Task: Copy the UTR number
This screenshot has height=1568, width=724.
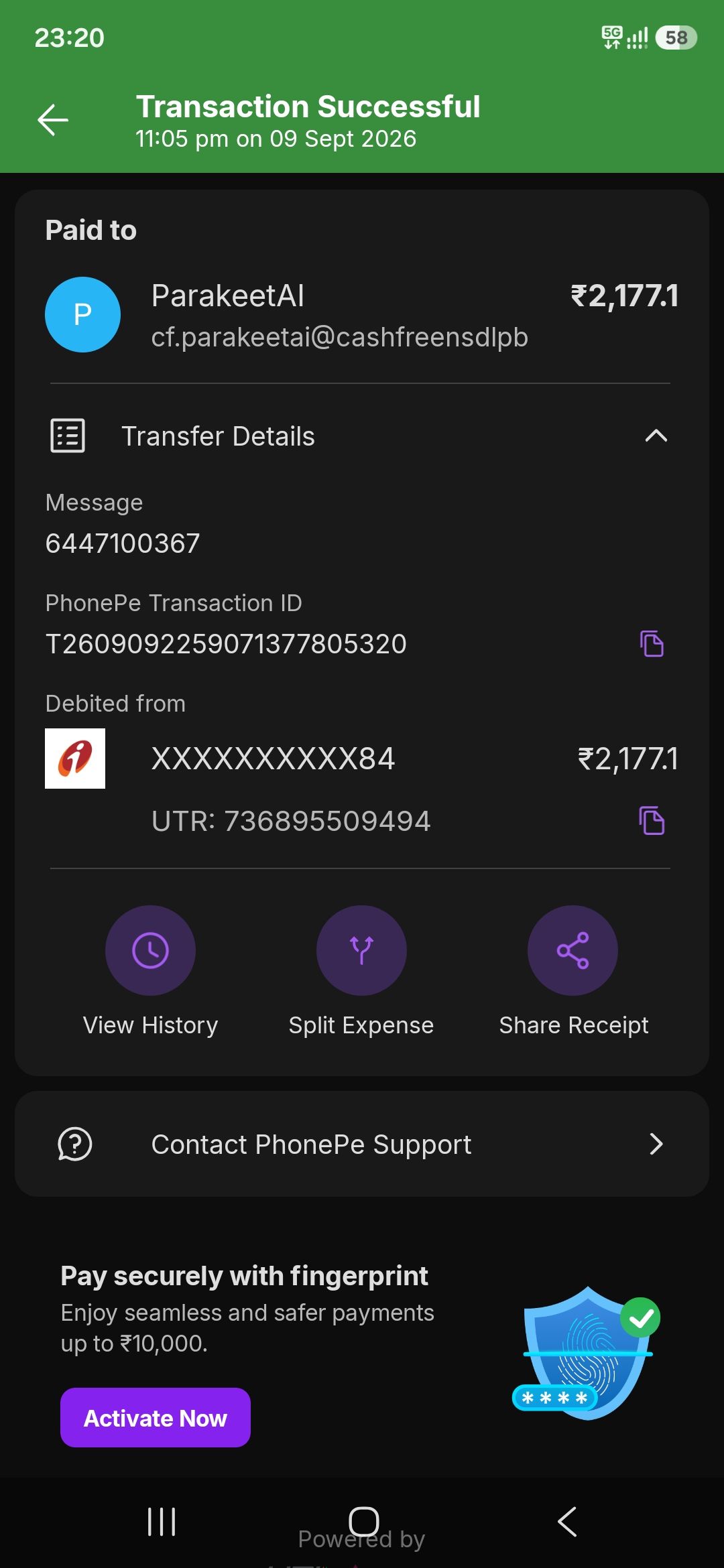Action: [x=652, y=821]
